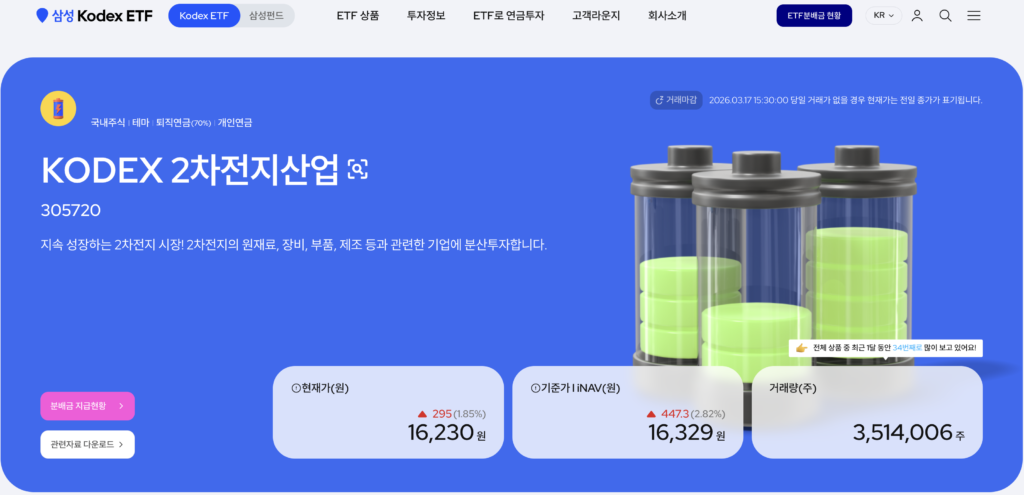Tap the ETF분배금 현황 button
The height and width of the screenshot is (495, 1024).
(814, 16)
